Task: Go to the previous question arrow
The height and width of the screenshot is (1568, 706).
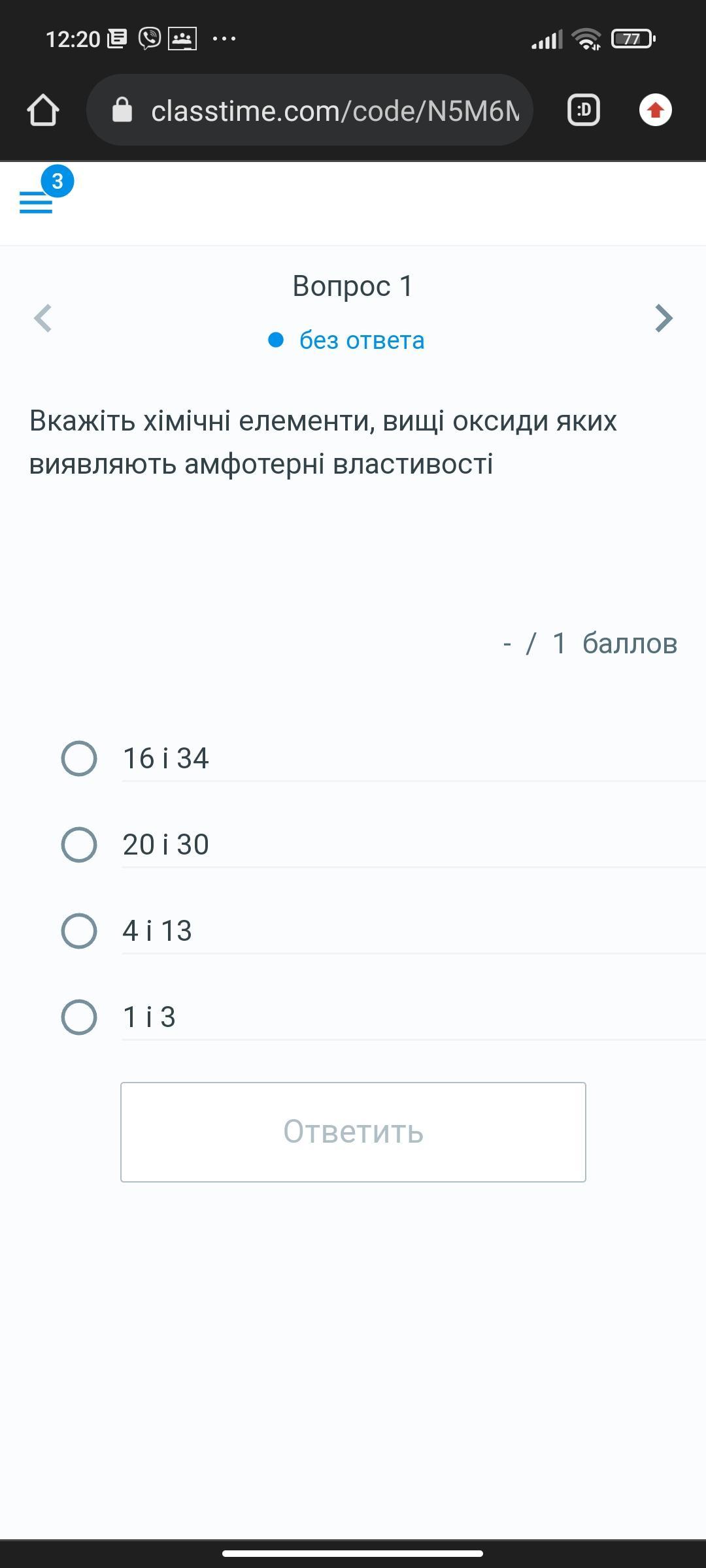Action: [43, 318]
